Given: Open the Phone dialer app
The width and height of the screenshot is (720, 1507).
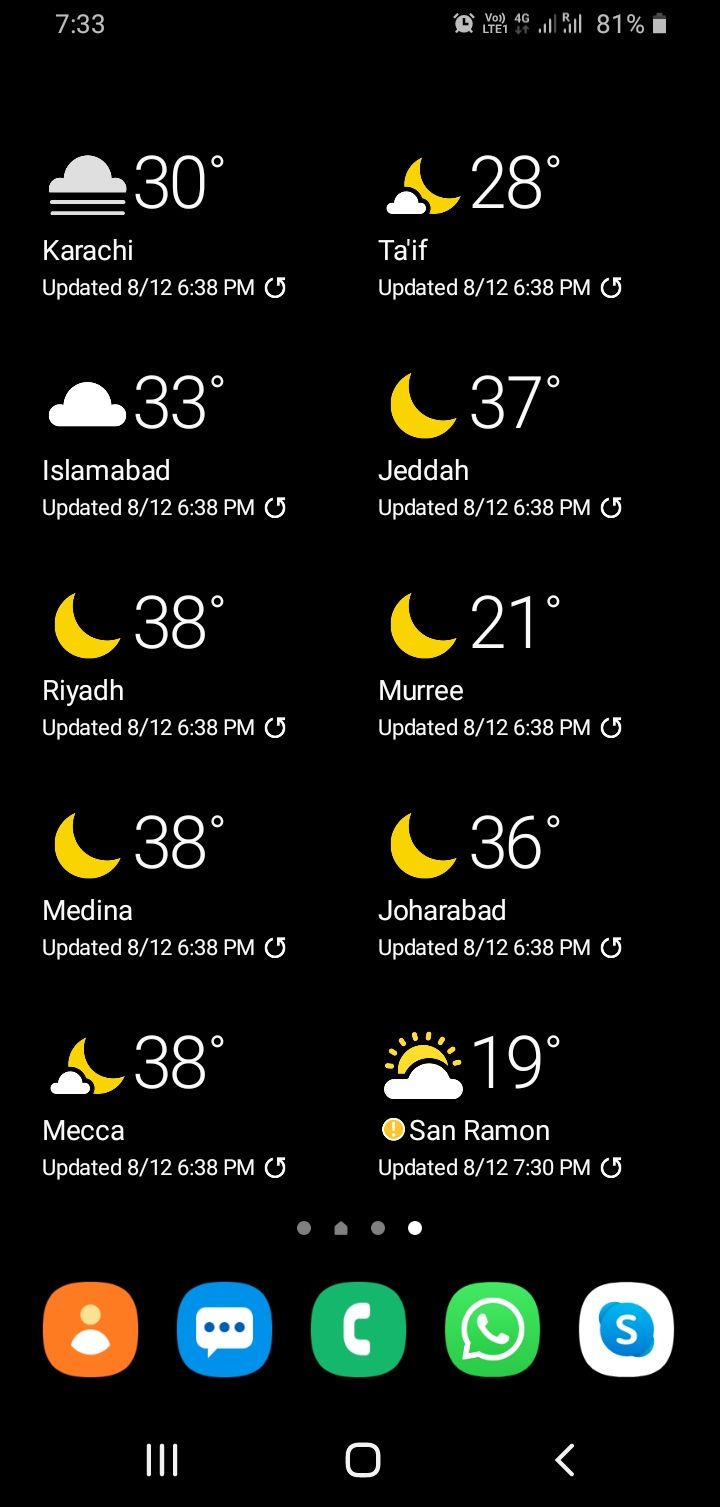Looking at the screenshot, I should [x=358, y=1330].
